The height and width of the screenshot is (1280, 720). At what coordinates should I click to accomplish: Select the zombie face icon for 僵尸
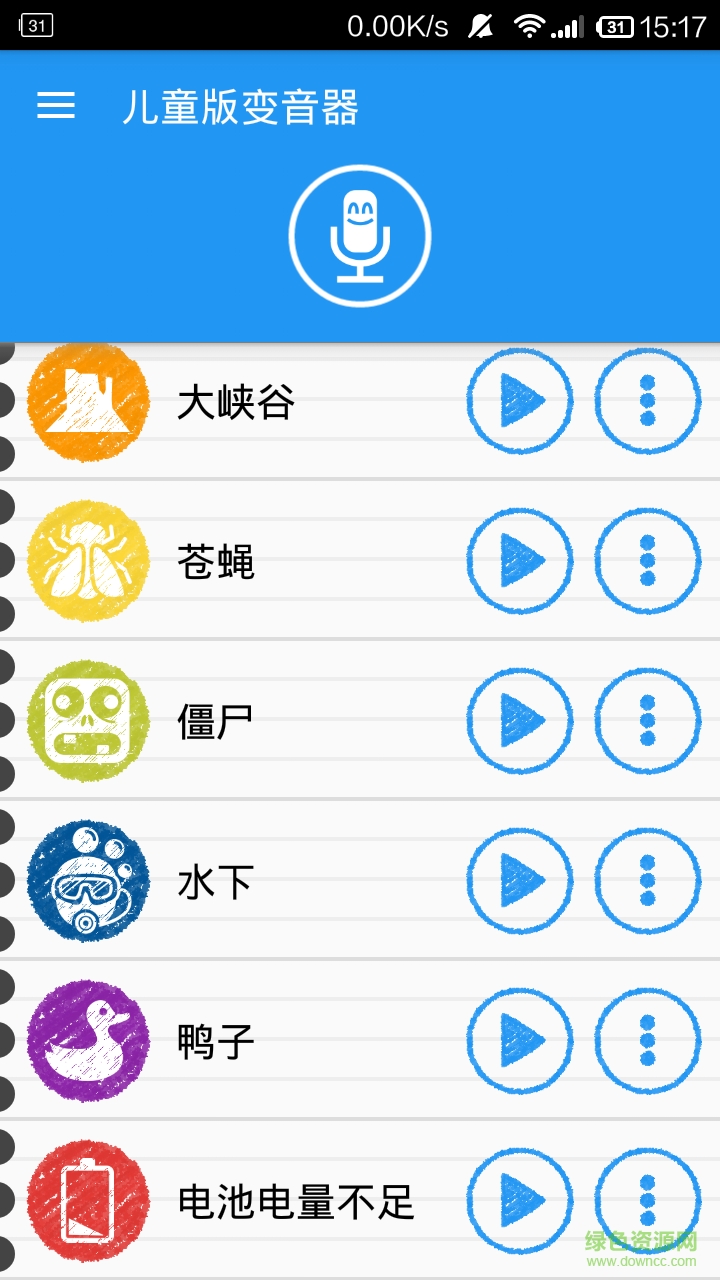(x=87, y=720)
